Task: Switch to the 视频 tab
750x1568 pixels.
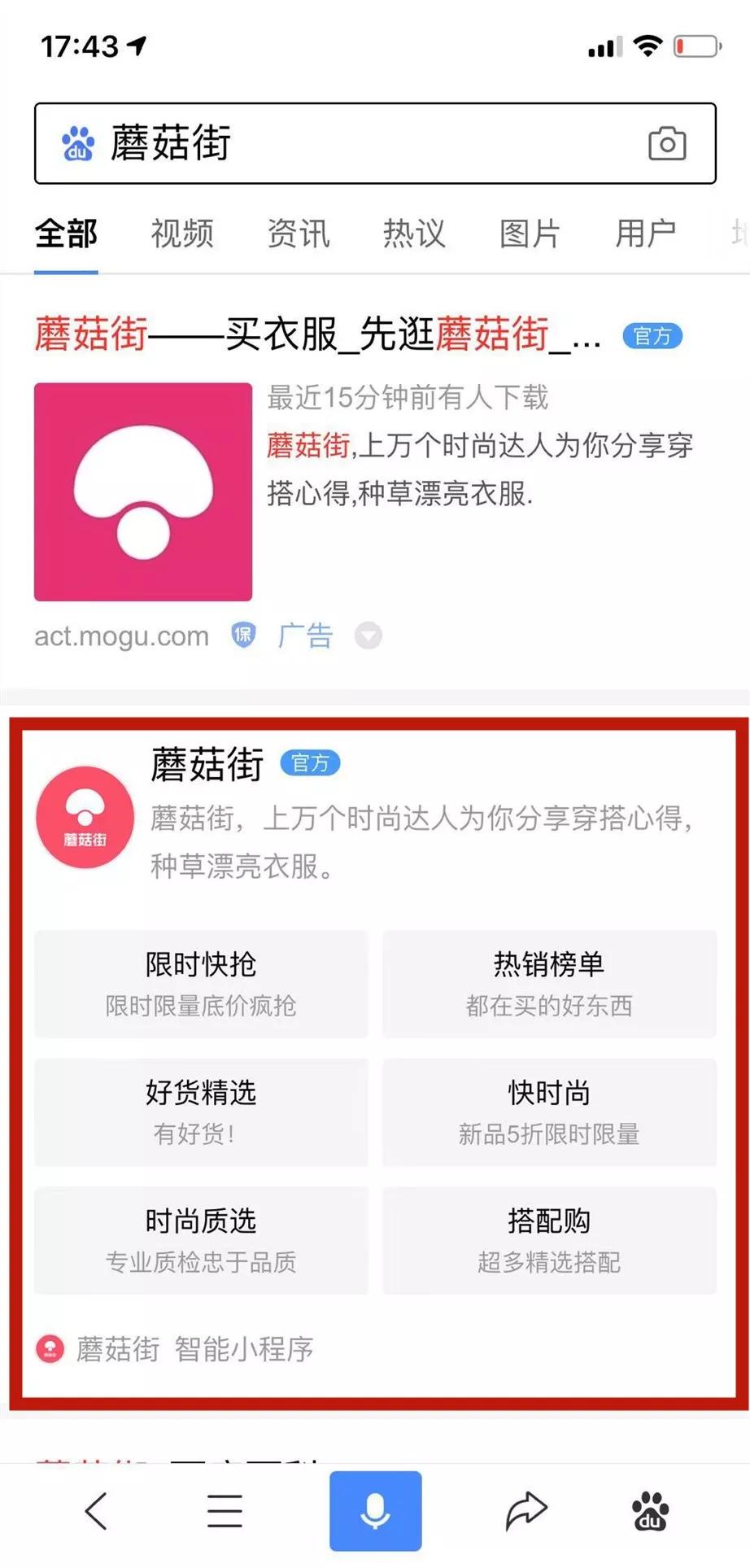Action: pos(182,234)
